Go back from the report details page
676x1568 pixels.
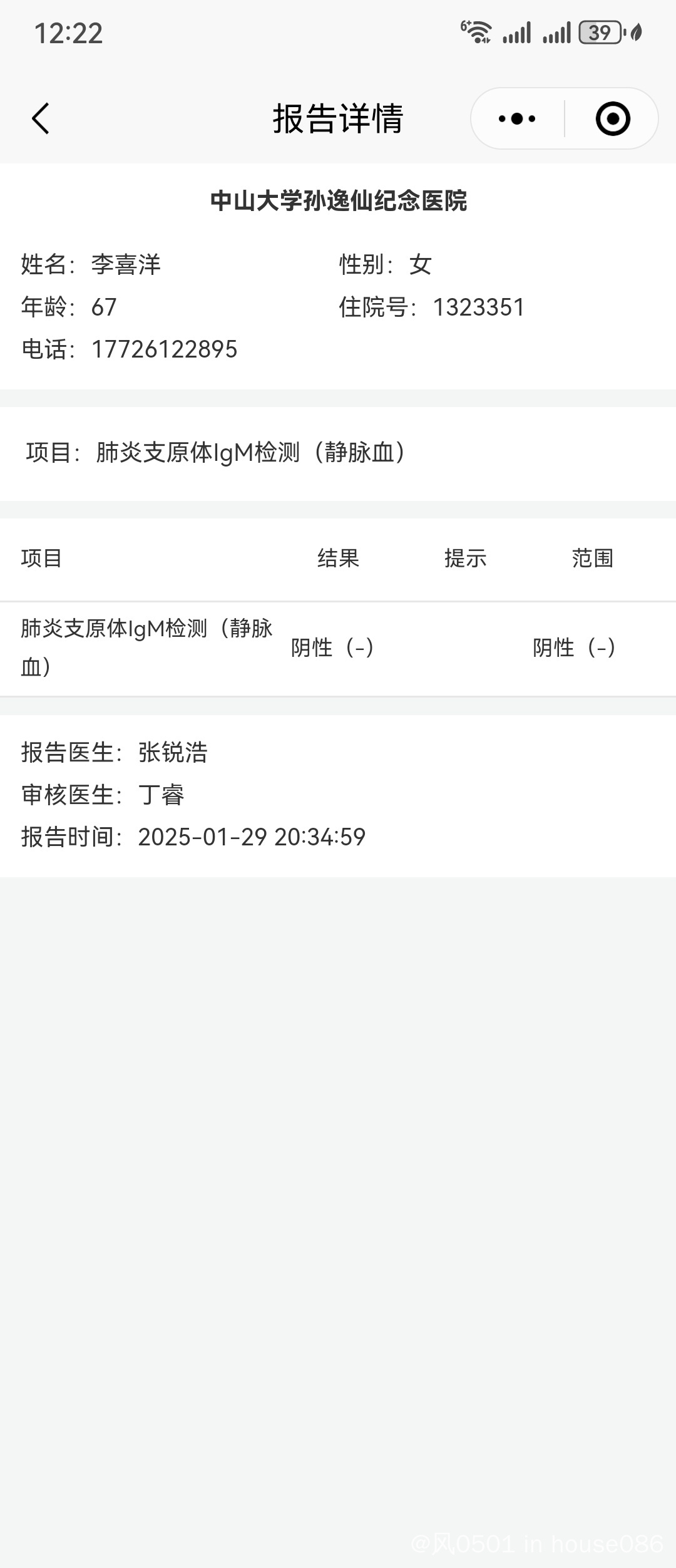(41, 118)
